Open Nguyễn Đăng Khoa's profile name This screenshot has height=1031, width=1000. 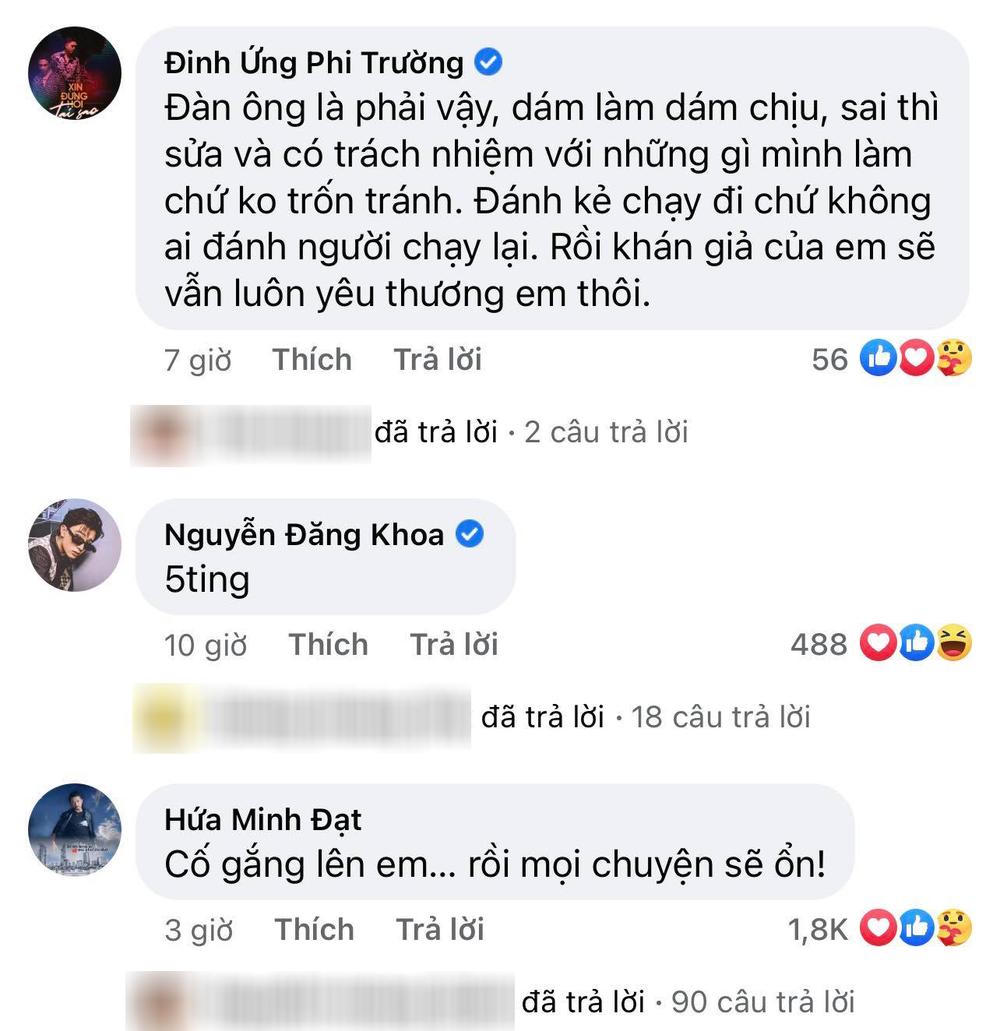[303, 535]
